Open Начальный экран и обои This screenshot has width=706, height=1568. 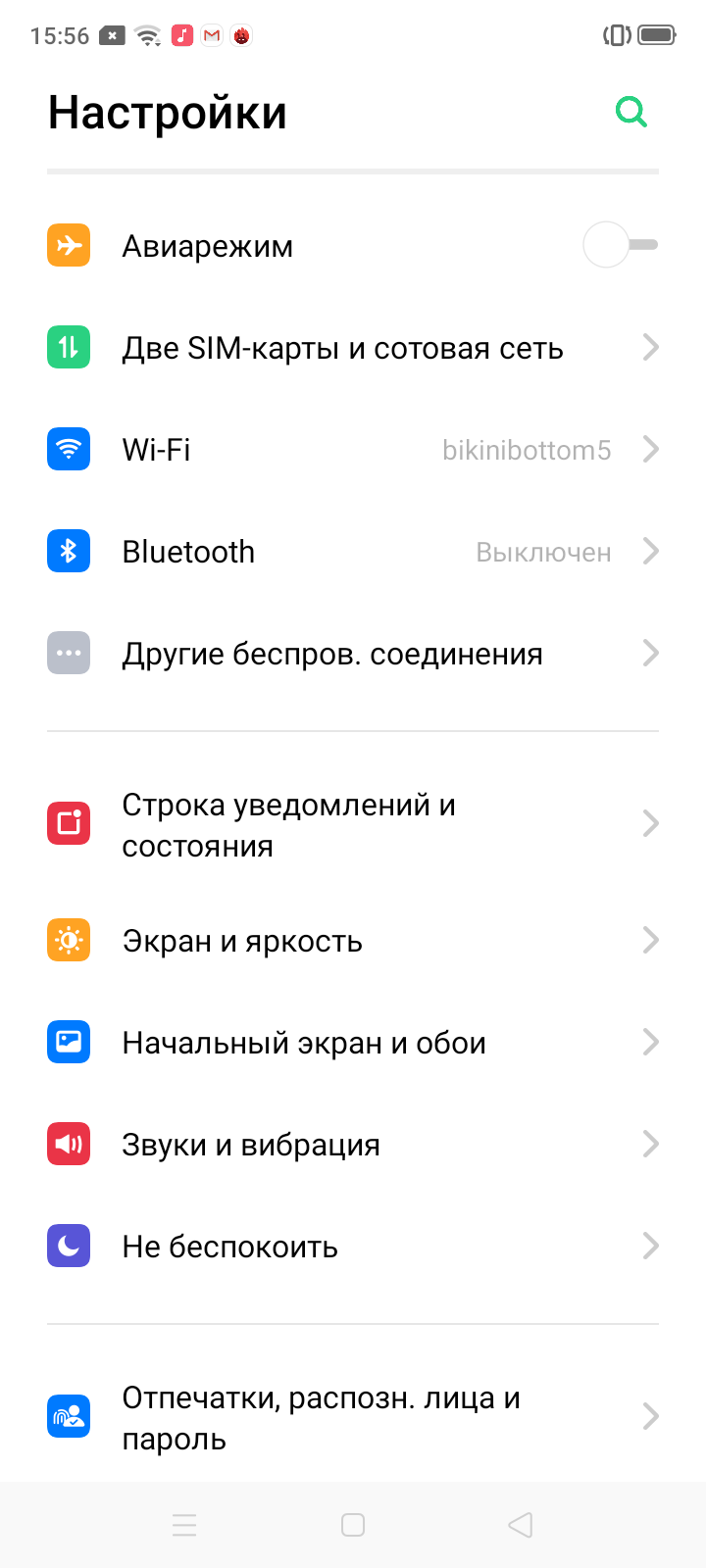pyautogui.click(x=304, y=1043)
